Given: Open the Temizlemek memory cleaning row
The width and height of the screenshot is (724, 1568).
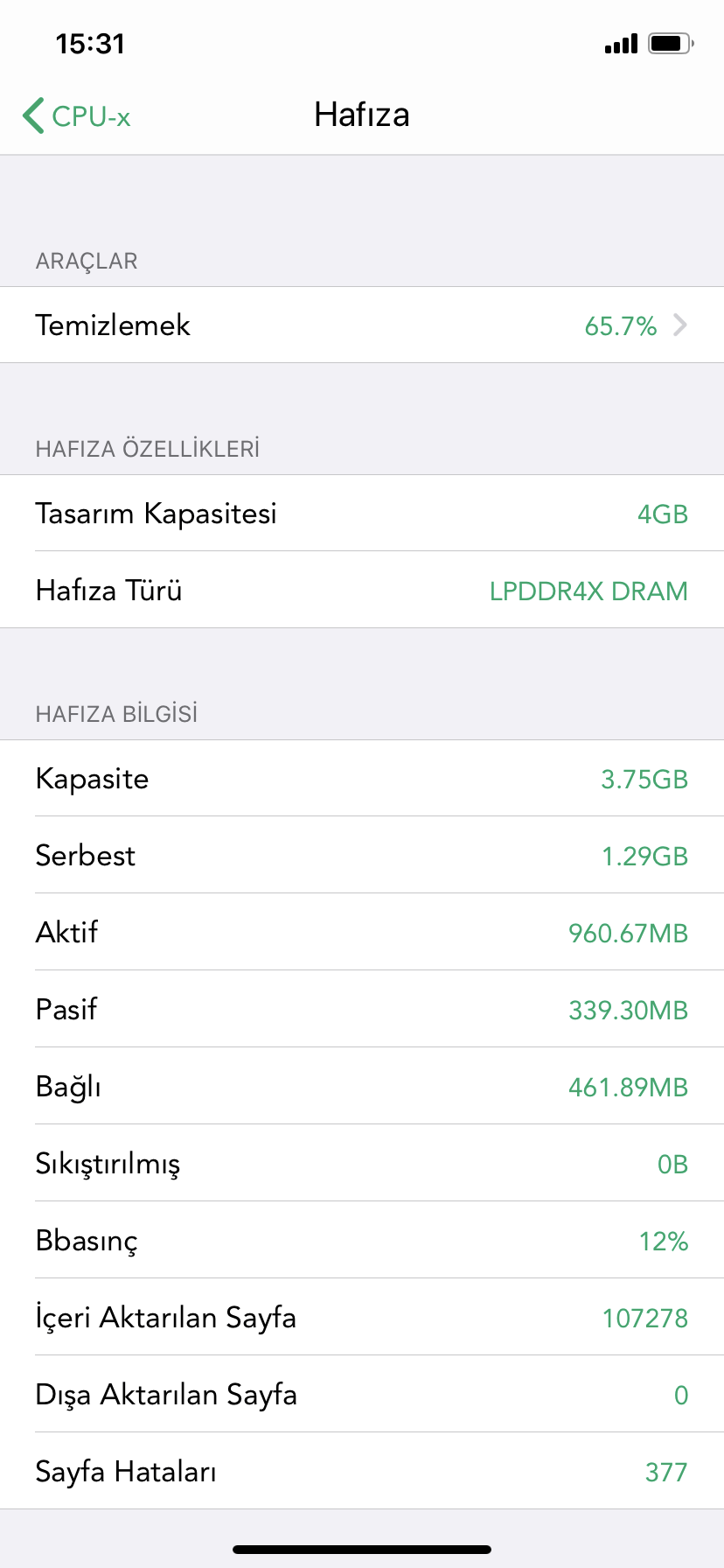Looking at the screenshot, I should [x=361, y=325].
